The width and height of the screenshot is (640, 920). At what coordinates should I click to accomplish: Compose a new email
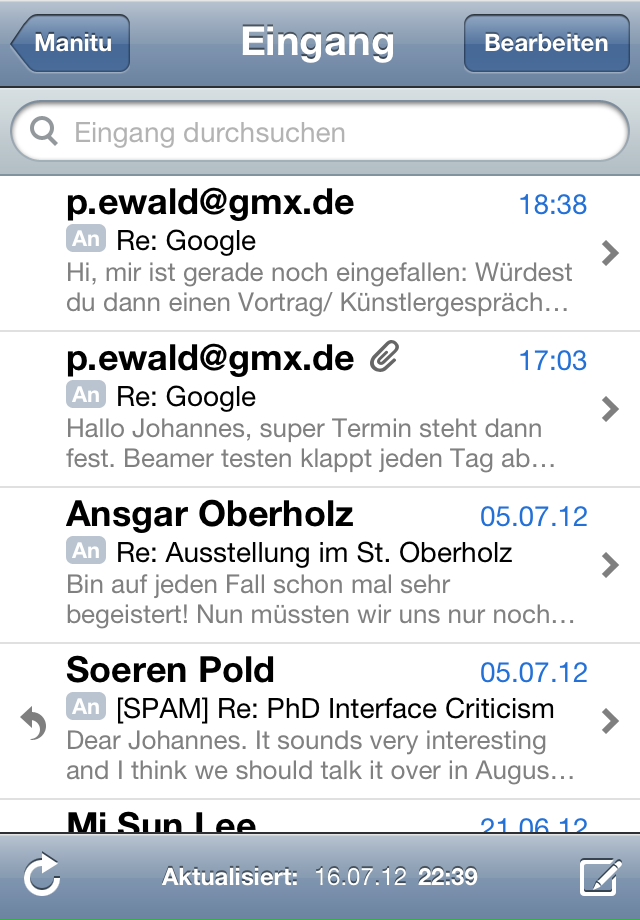coord(600,878)
